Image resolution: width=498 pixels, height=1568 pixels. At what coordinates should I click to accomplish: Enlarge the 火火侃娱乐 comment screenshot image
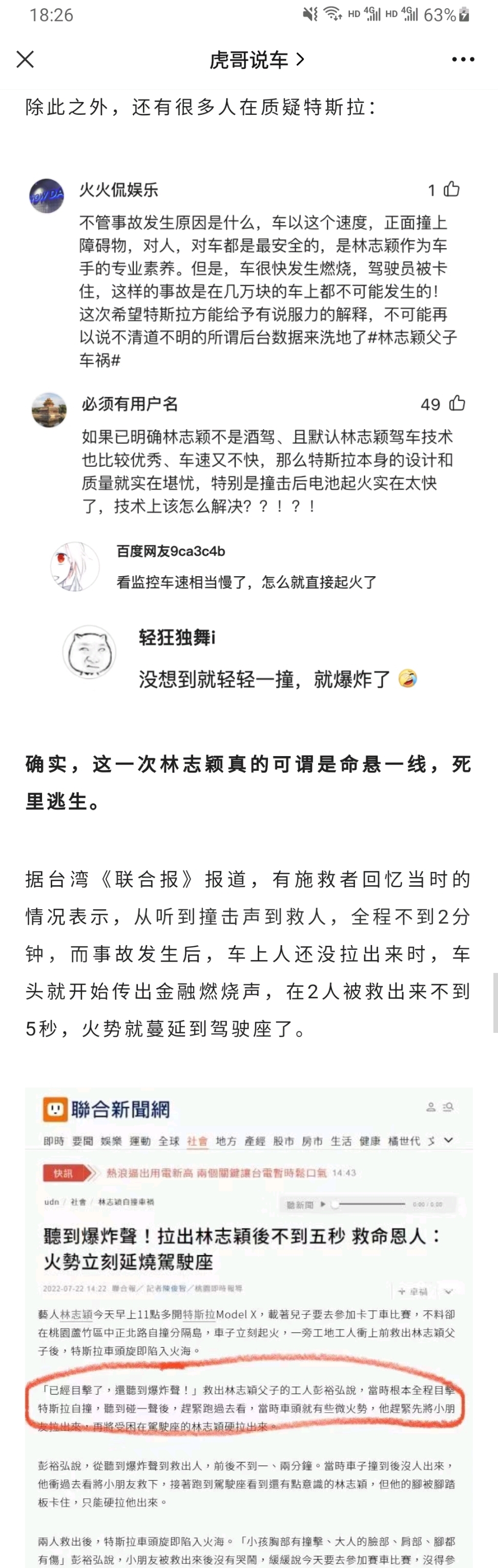tap(248, 274)
